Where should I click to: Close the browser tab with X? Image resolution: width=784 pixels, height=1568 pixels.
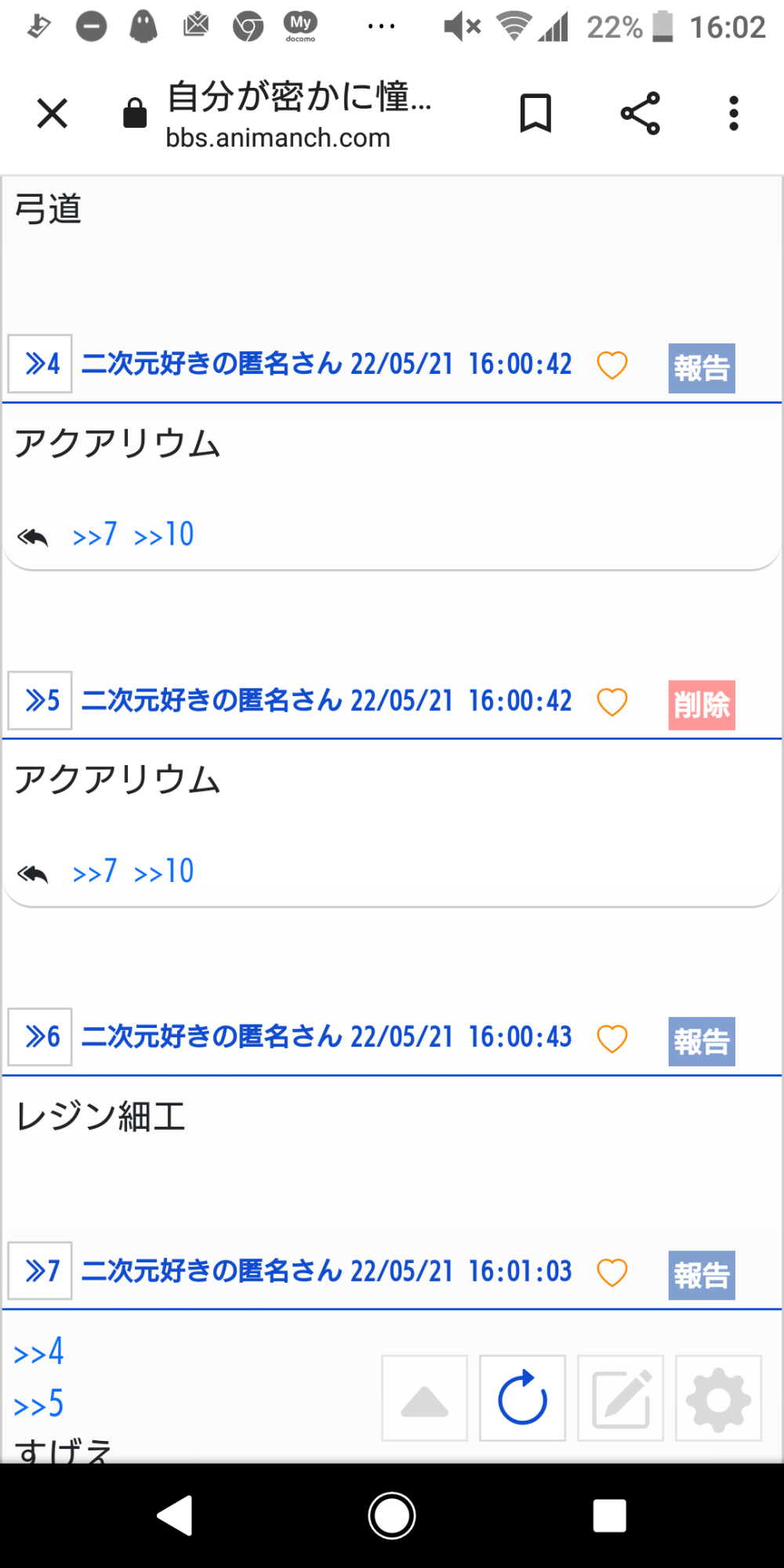pos(53,114)
